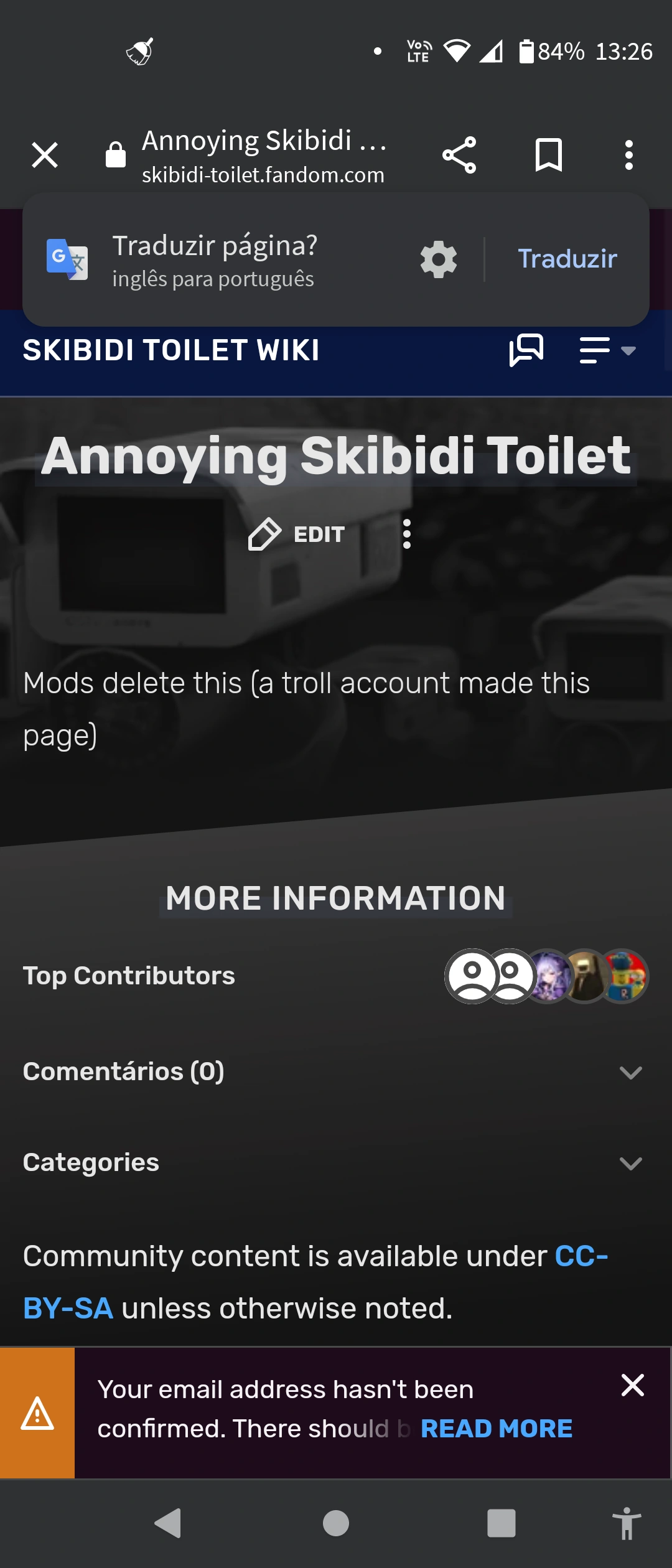Open translation settings gear

pos(439,259)
